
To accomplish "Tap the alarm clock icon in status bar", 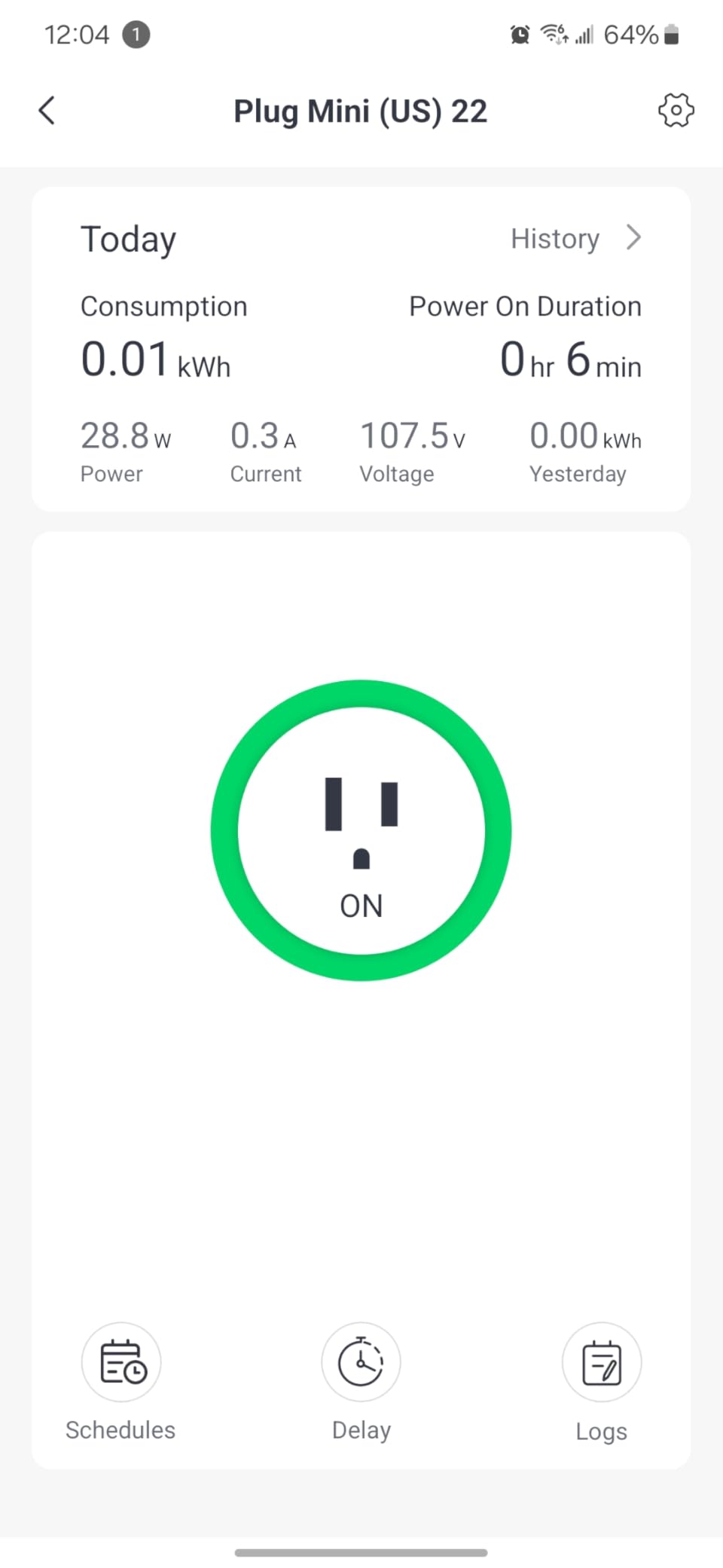I will point(520,34).
